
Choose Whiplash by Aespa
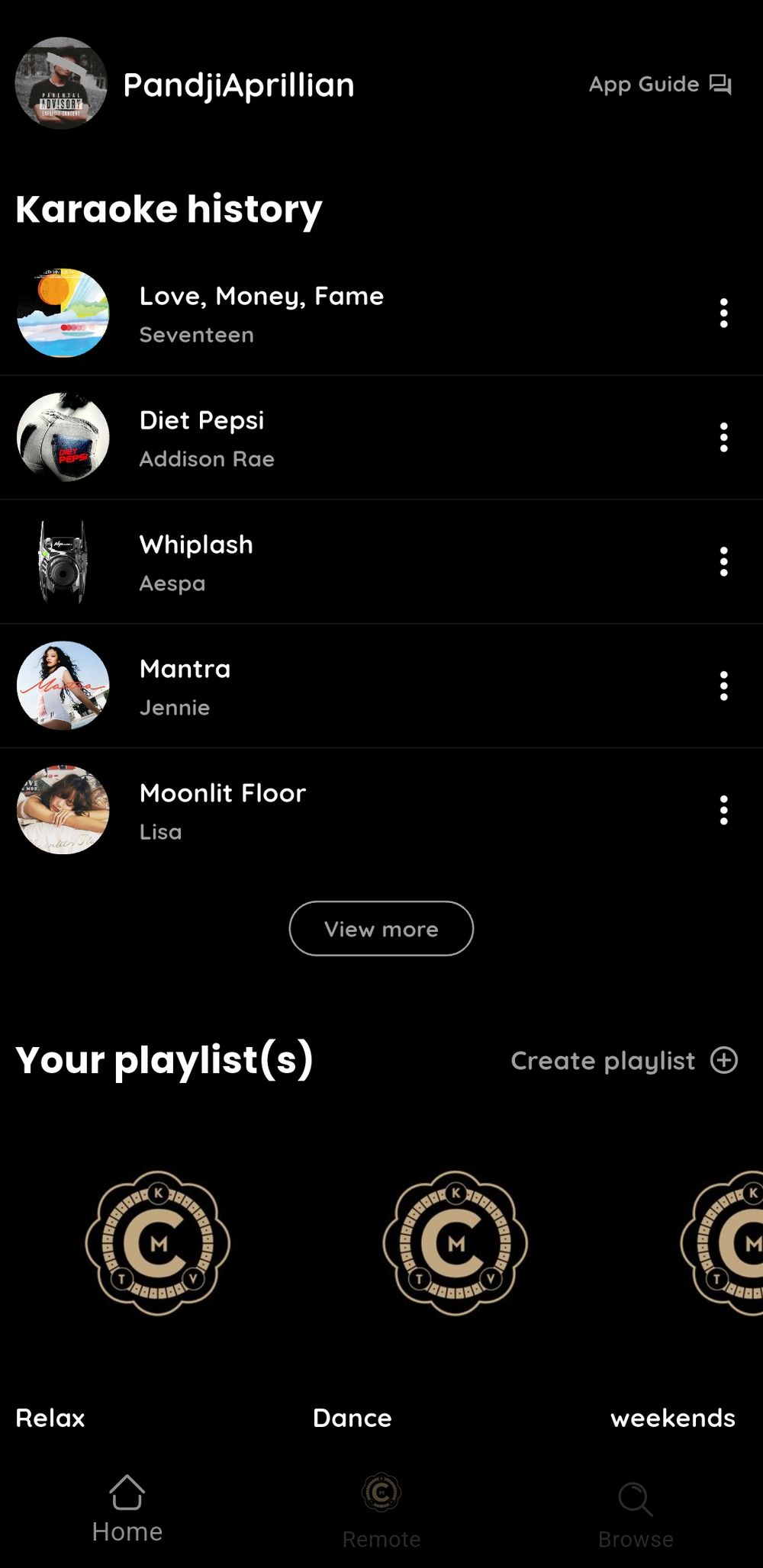(x=196, y=562)
